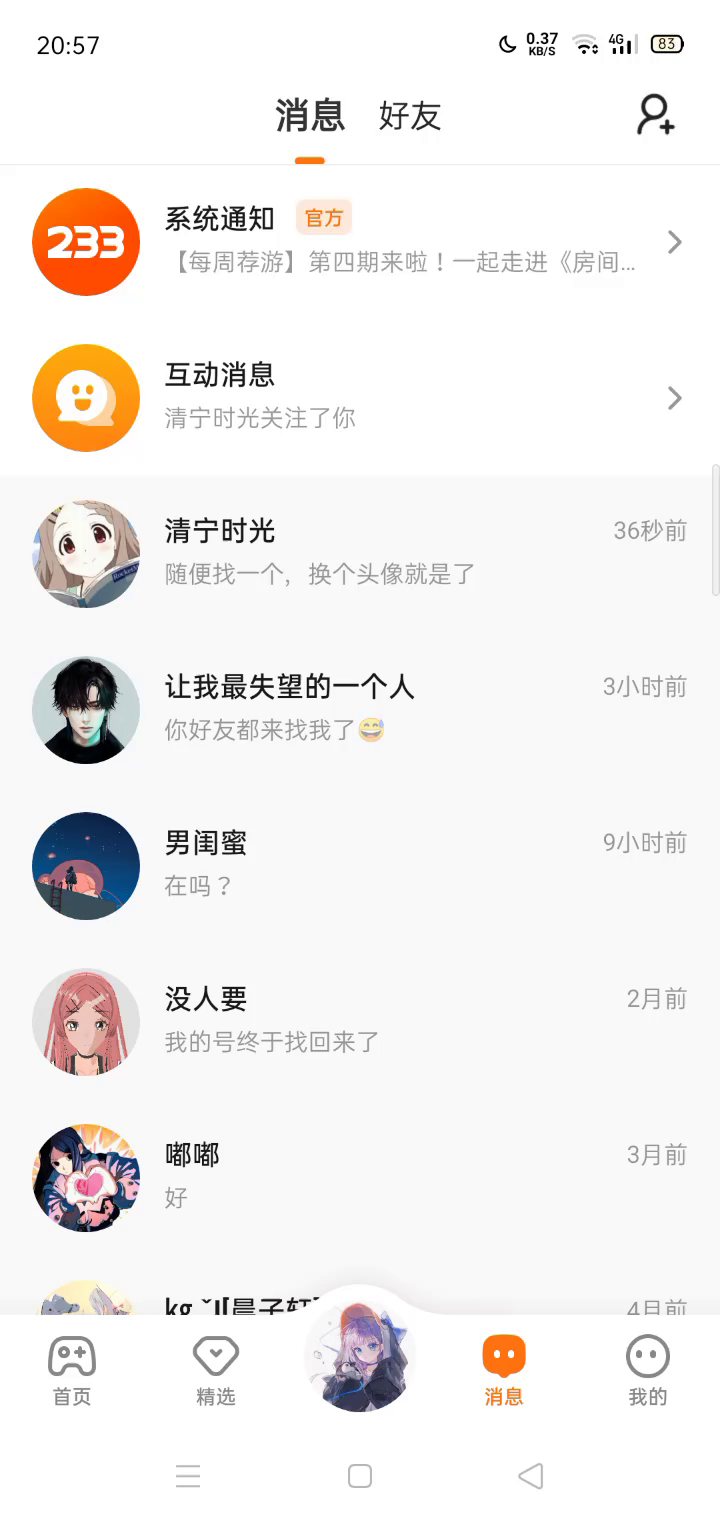This screenshot has width=720, height=1520.
Task: Tap the center avatar button in bottom bar
Action: 360,1355
